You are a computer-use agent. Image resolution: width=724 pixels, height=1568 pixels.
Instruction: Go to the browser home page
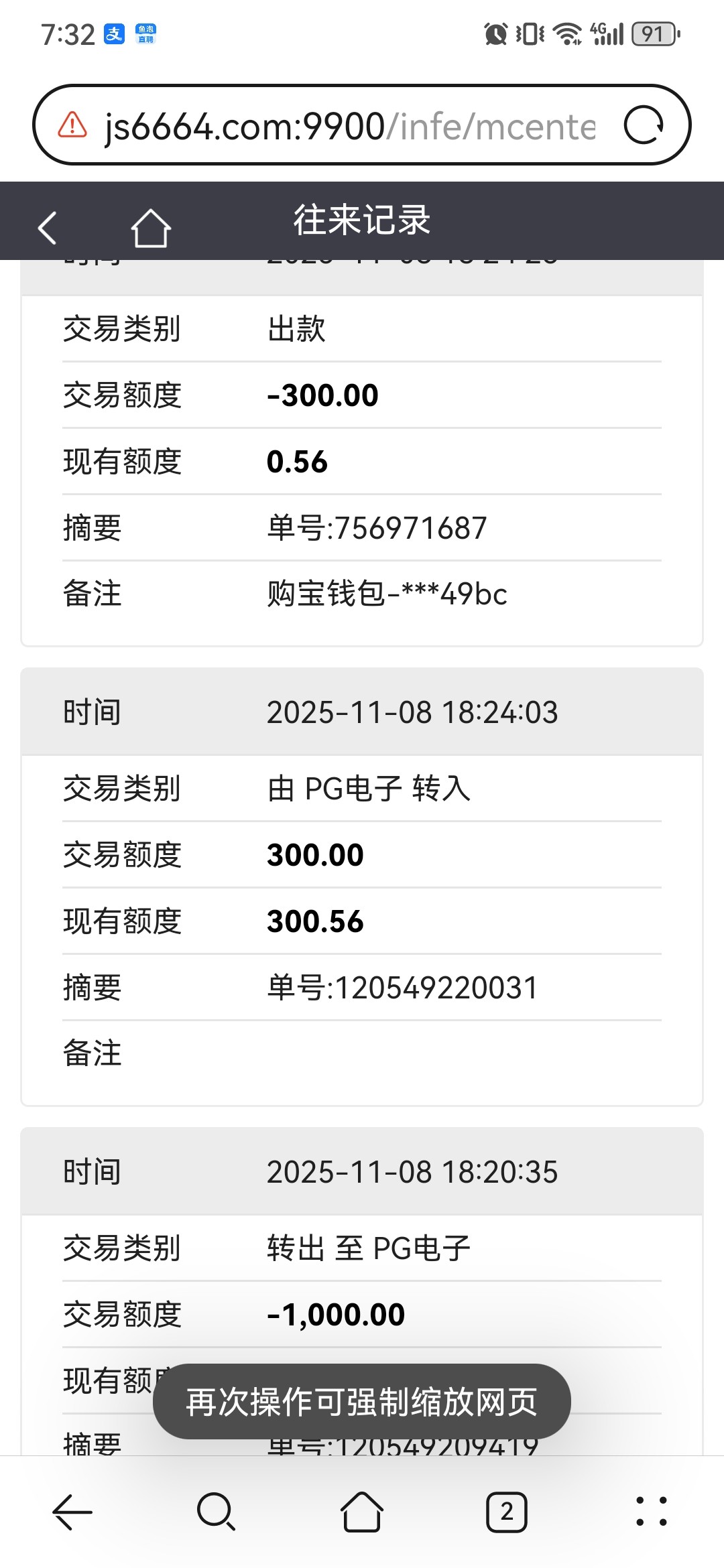click(362, 1512)
